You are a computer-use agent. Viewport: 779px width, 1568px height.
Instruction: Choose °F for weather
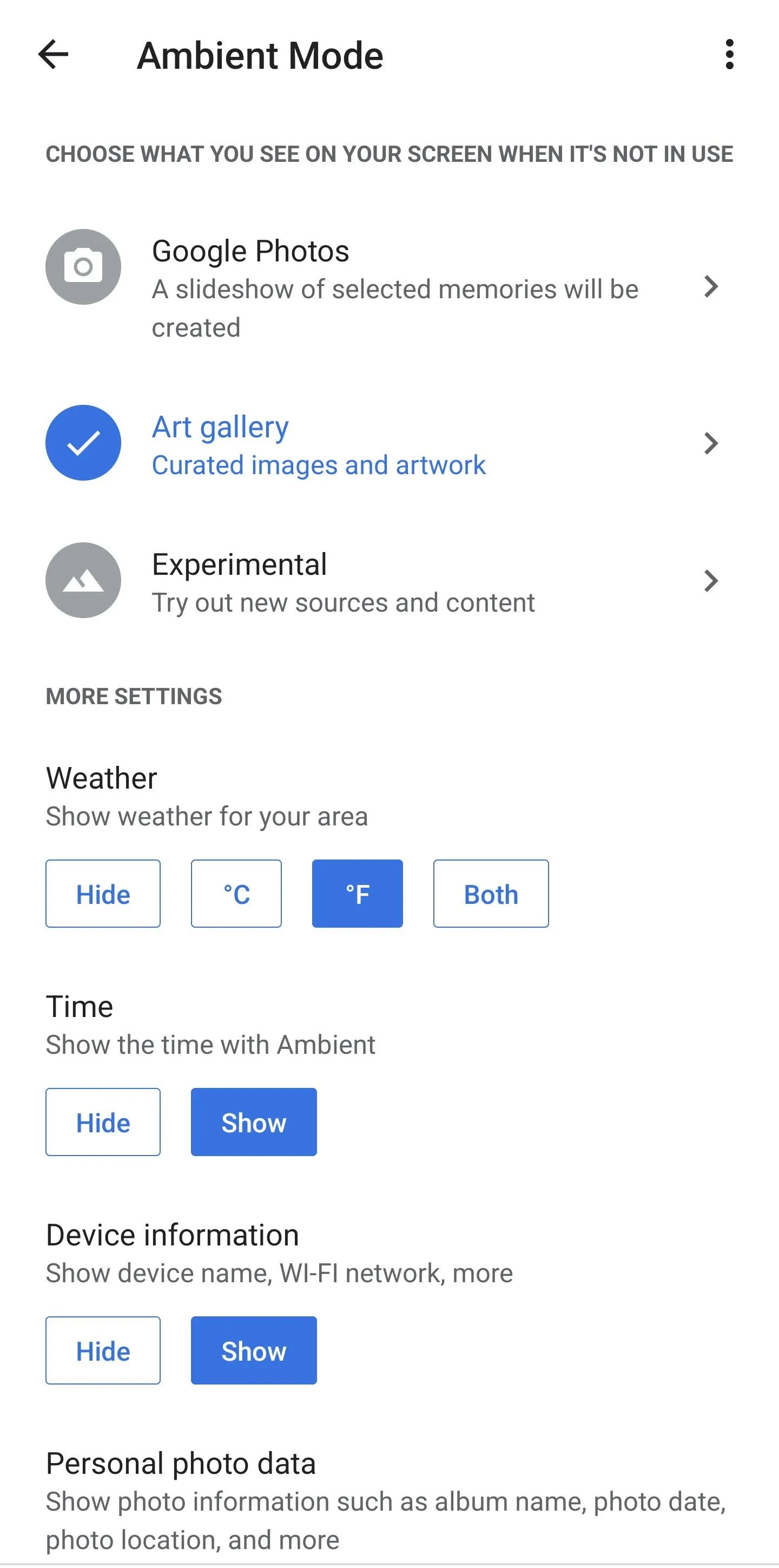[357, 894]
